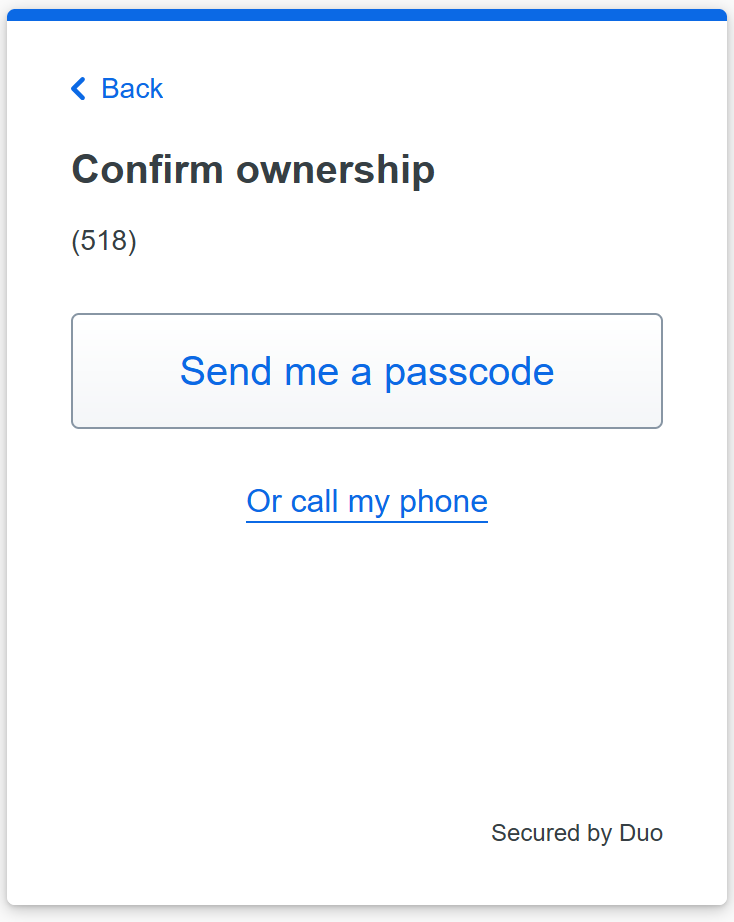The width and height of the screenshot is (734, 922).
Task: Select the (518) area code text
Action: [x=104, y=241]
